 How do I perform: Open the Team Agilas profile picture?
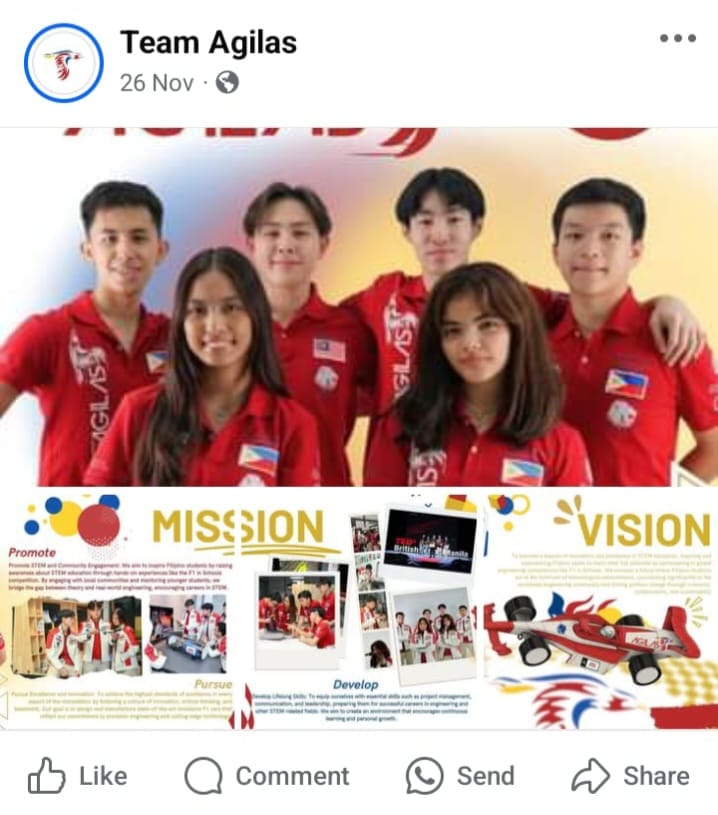63,63
